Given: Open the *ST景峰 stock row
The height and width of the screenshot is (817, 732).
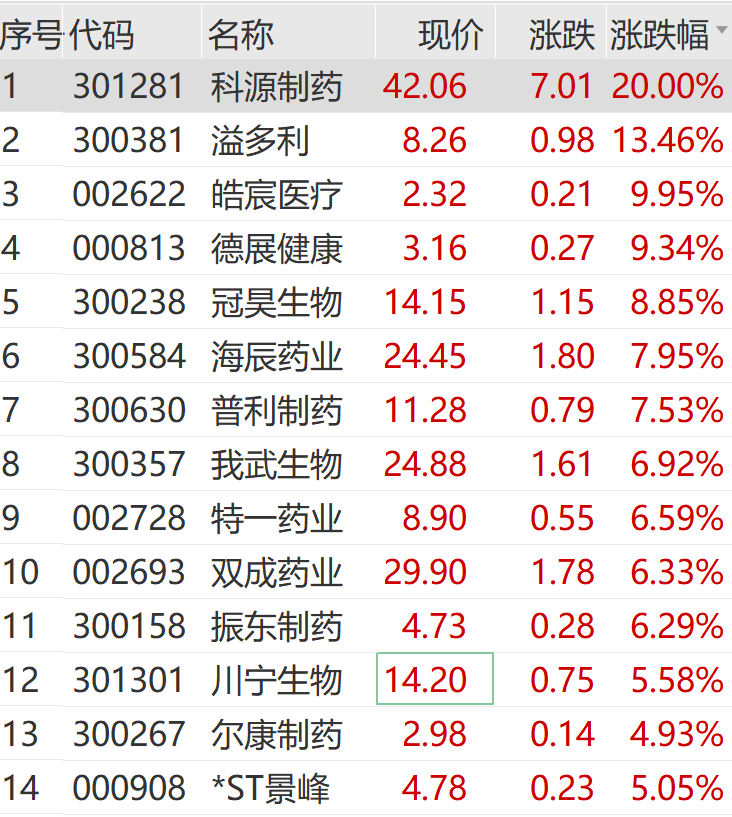Looking at the screenshot, I should click(270, 789).
